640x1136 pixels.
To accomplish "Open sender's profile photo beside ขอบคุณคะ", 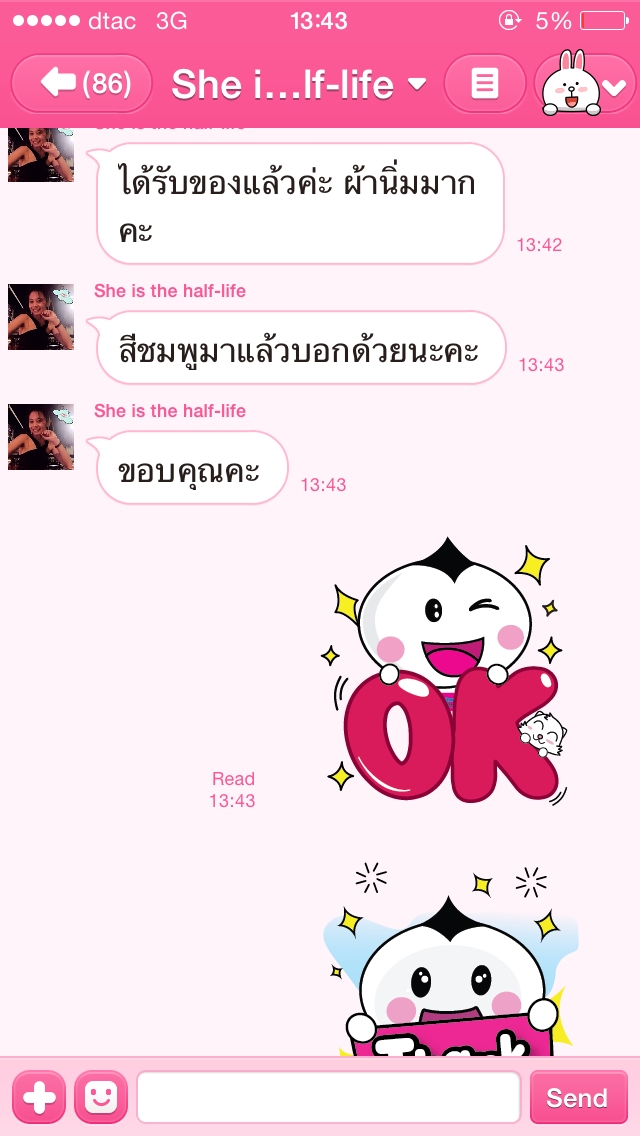I will click(x=41, y=437).
